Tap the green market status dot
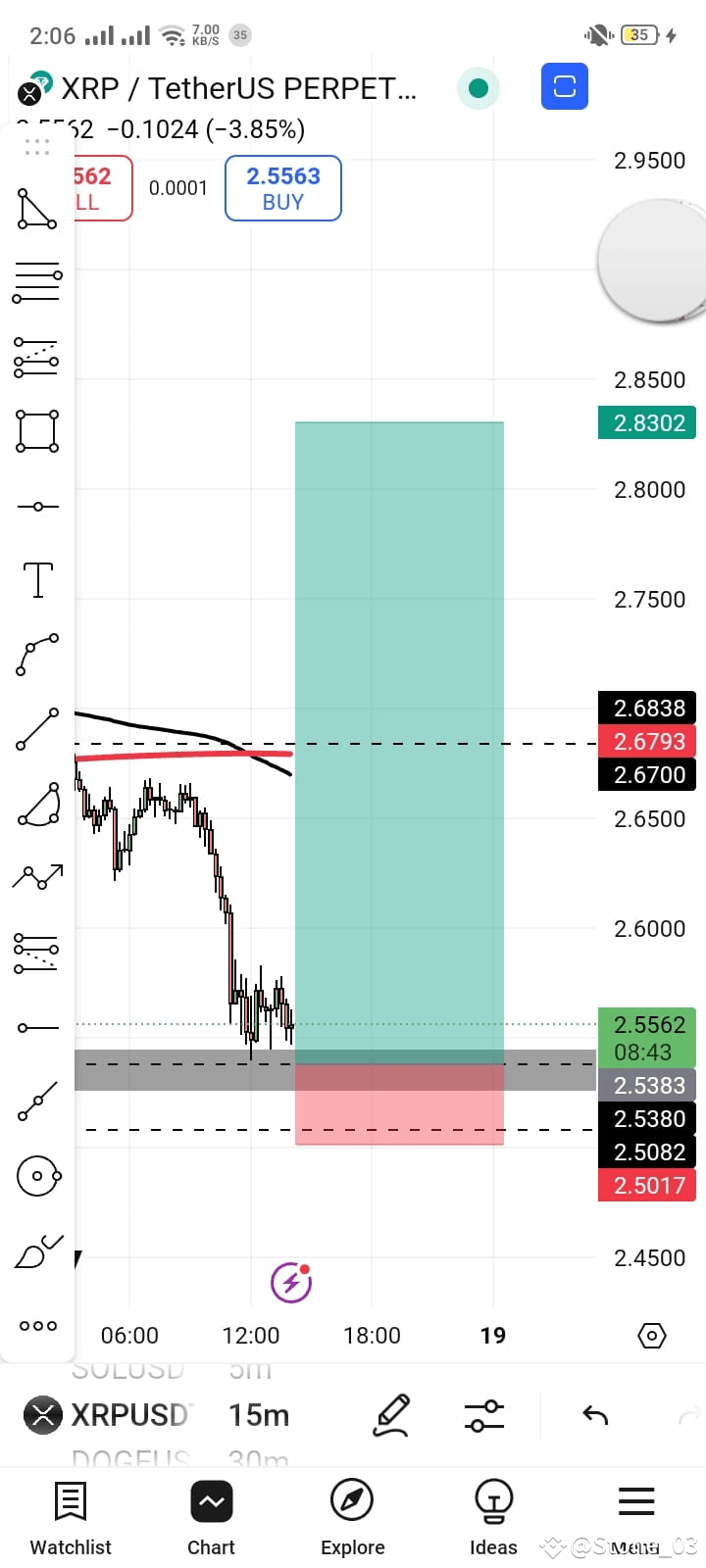This screenshot has height=1568, width=706. point(479,86)
